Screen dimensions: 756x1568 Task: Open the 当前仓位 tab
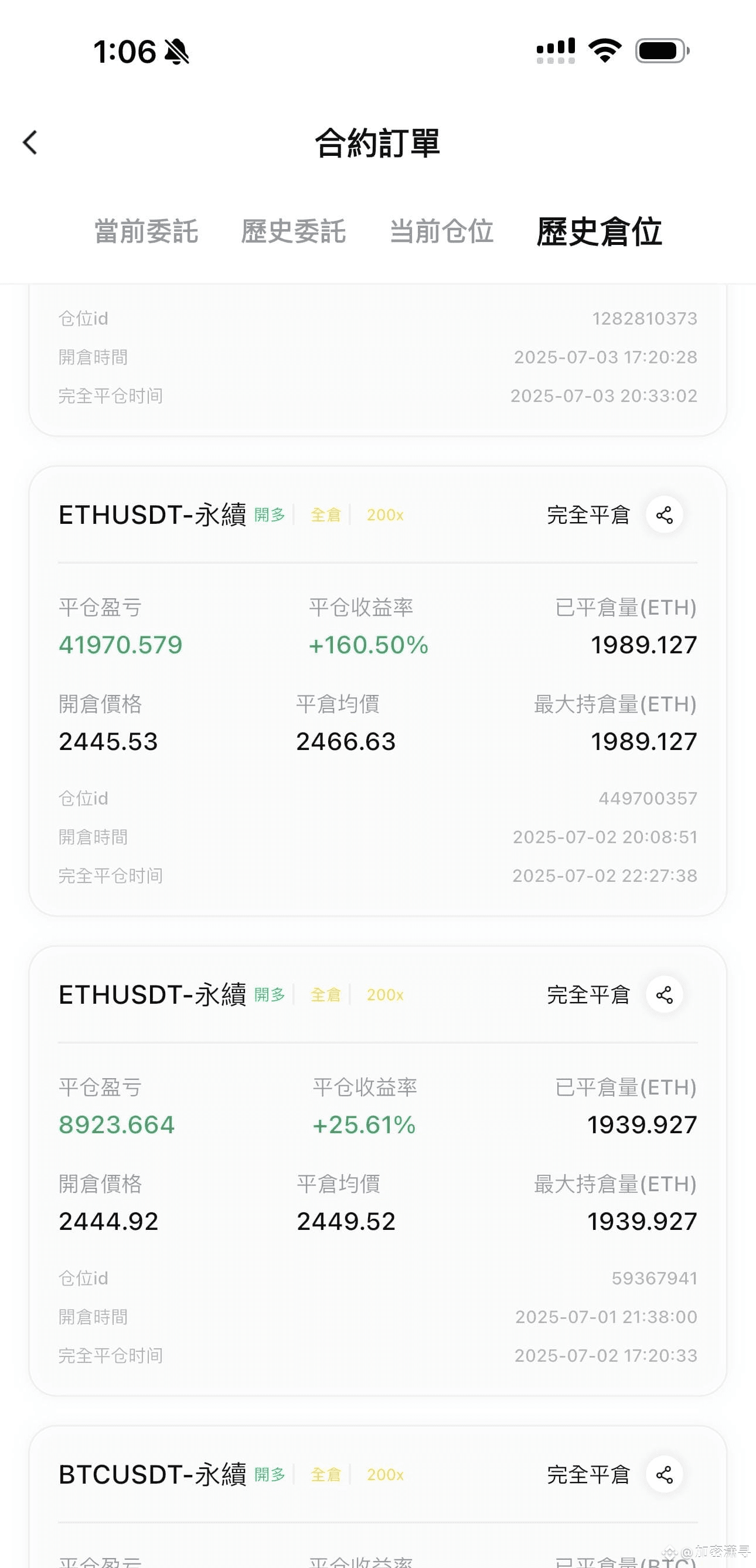pos(441,232)
